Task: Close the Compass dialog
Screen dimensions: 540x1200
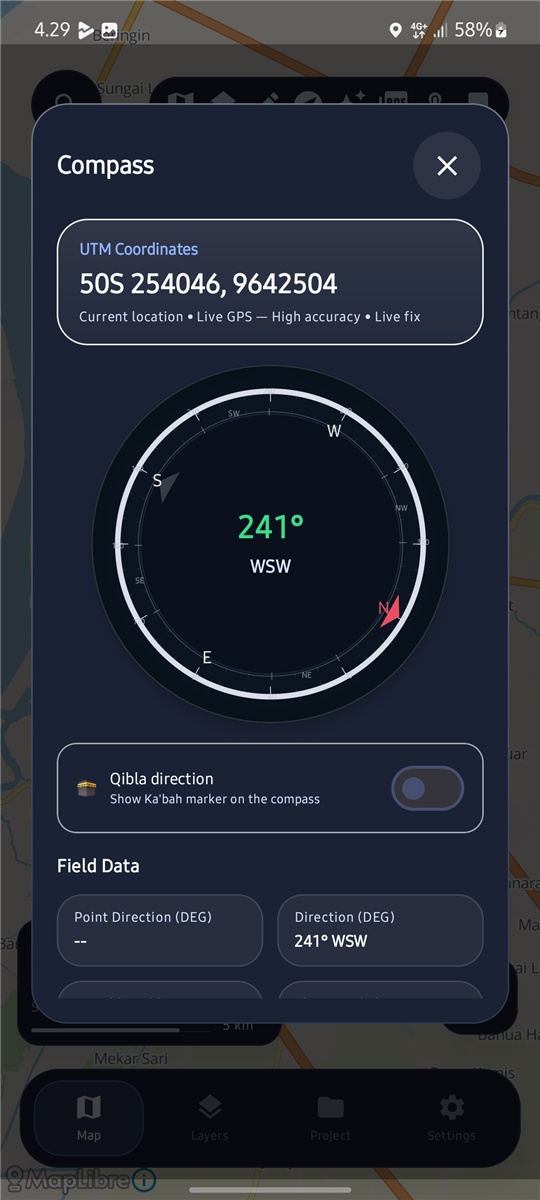Action: coord(447,166)
